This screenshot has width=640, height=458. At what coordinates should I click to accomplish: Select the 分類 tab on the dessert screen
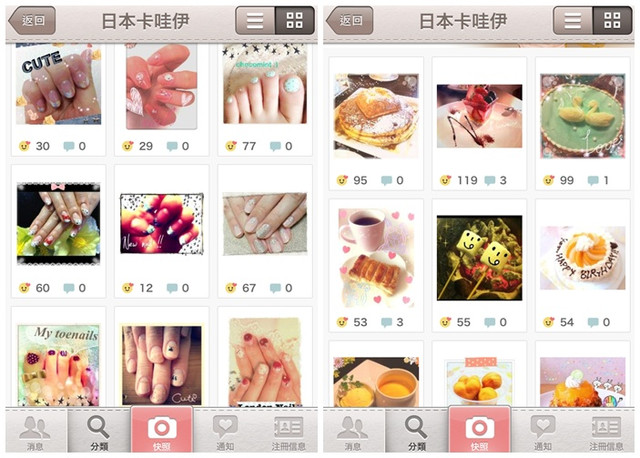(416, 432)
